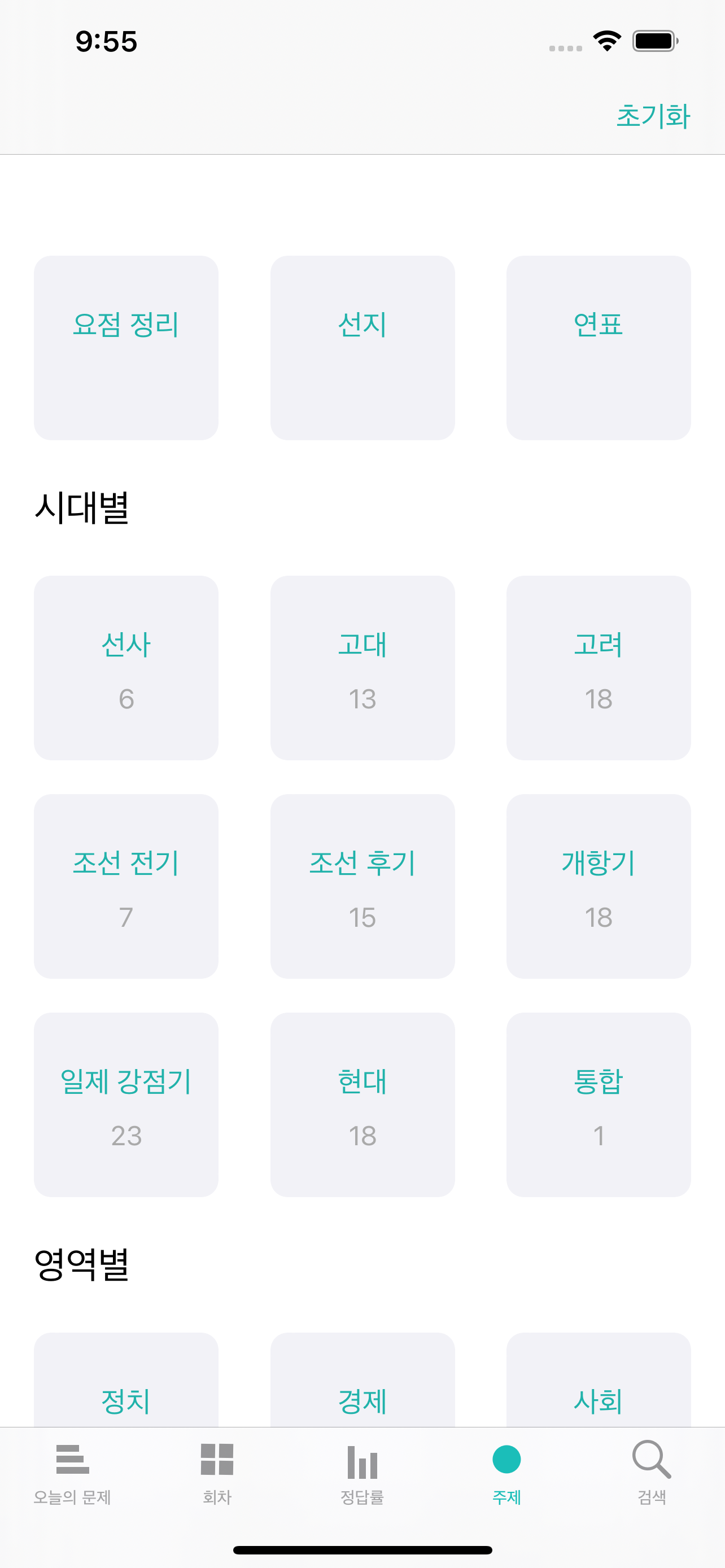Select the 개항기 card
This screenshot has width=725, height=1568.
pos(599,886)
